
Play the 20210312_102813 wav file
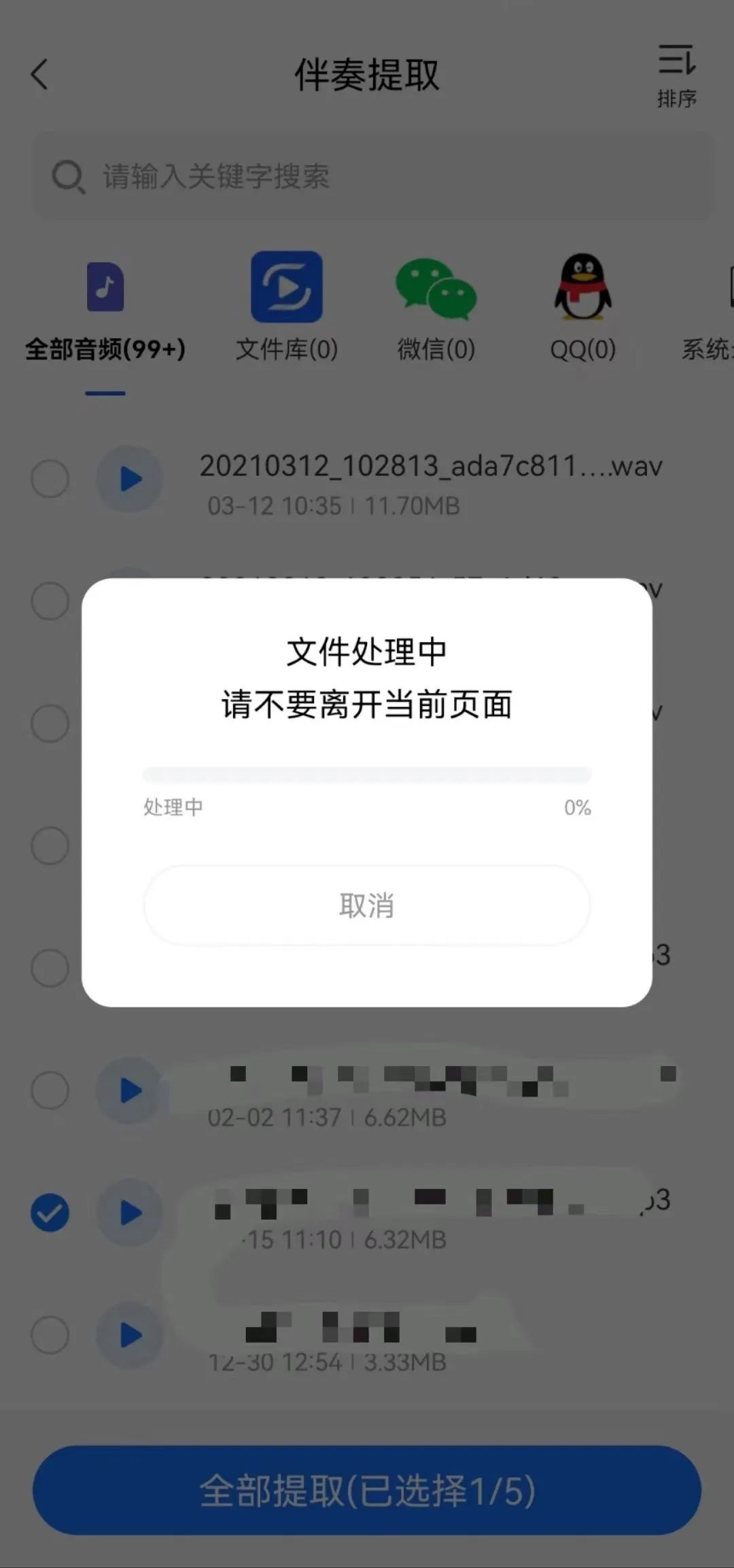click(129, 478)
